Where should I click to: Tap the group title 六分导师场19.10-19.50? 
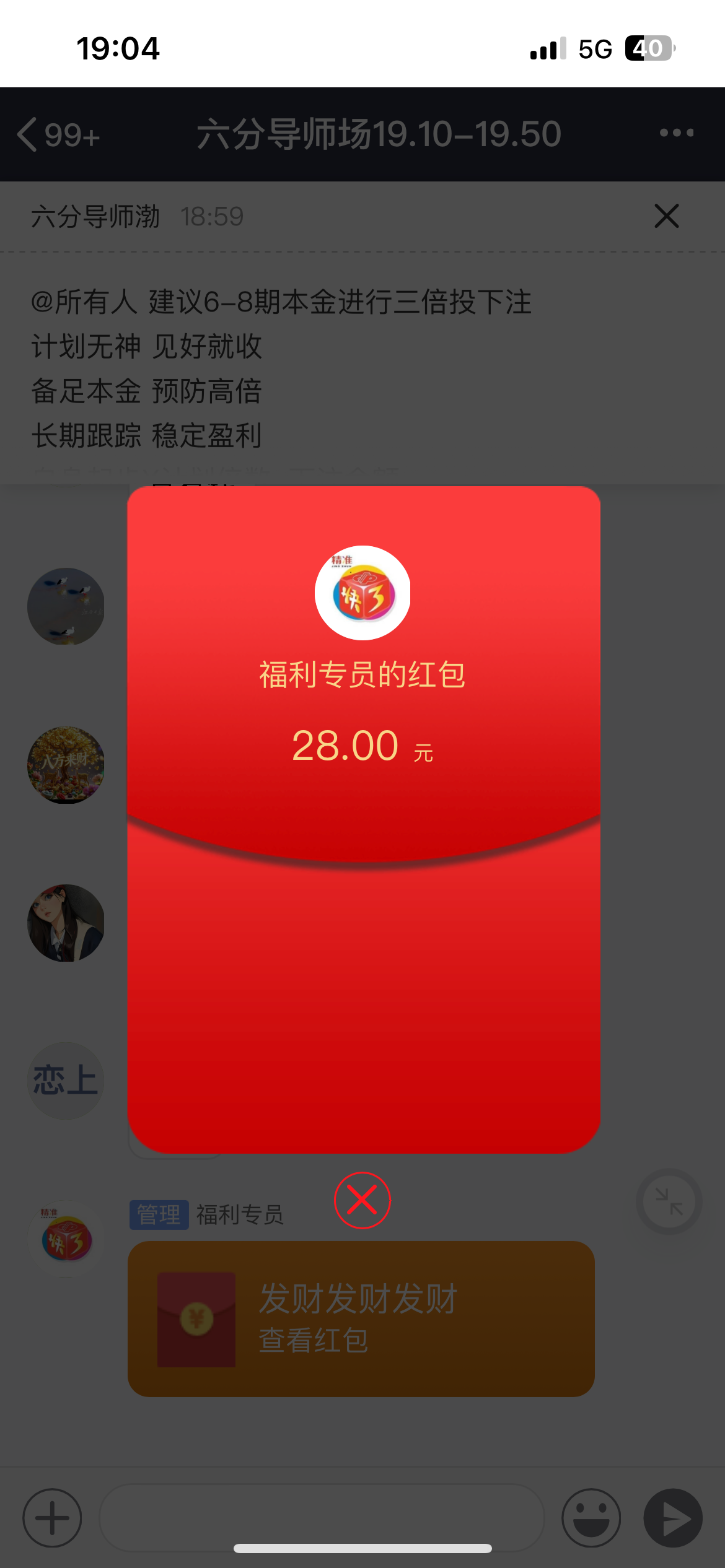[380, 133]
